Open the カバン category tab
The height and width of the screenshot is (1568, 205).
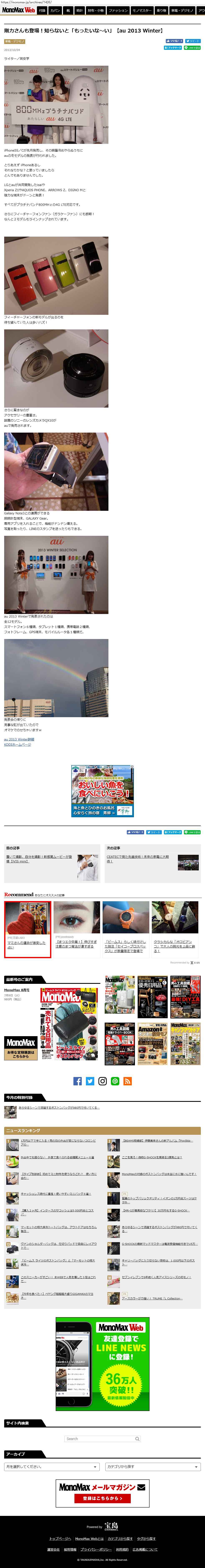pyautogui.click(x=55, y=10)
